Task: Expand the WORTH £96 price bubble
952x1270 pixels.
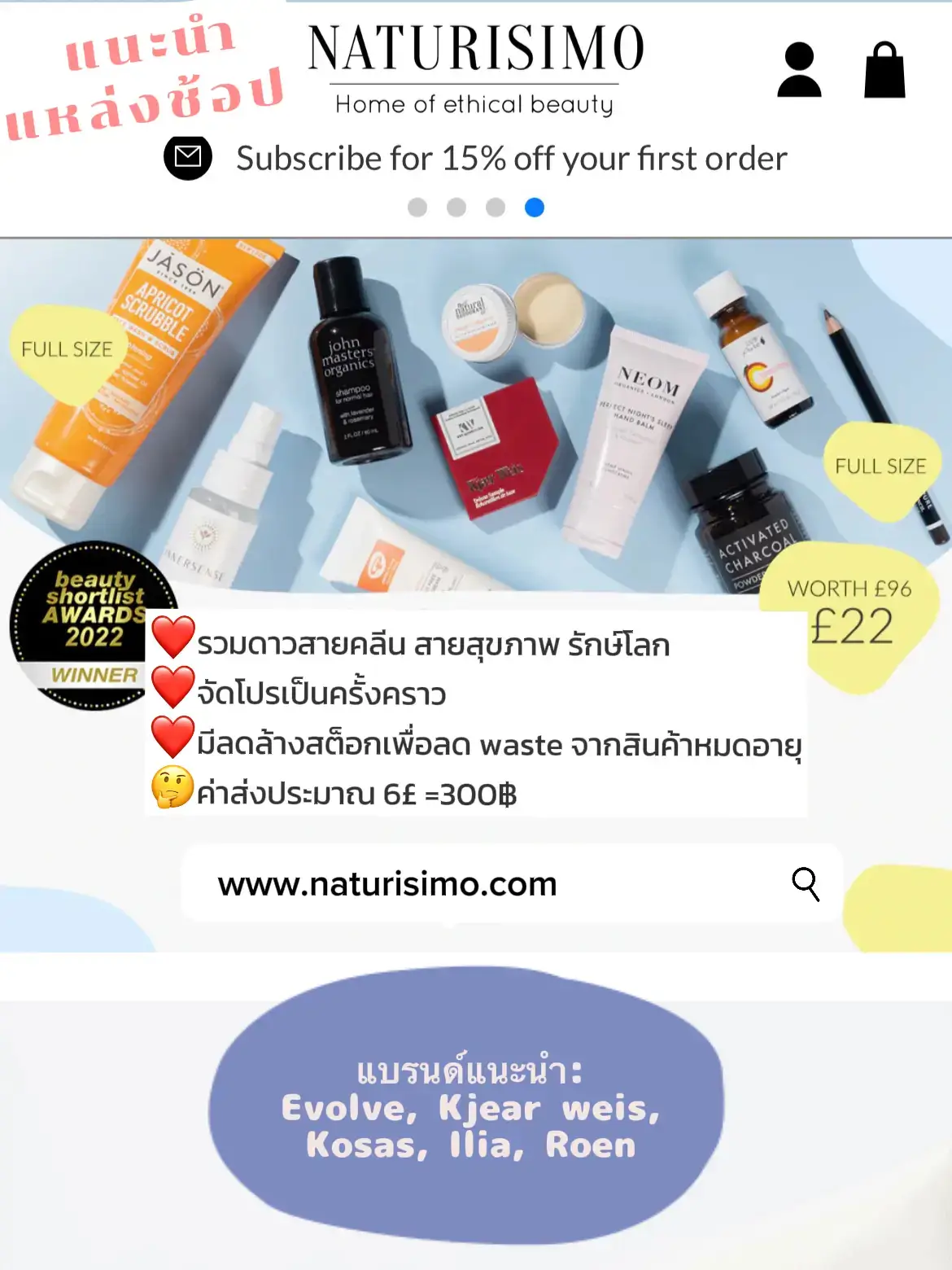Action: (849, 589)
